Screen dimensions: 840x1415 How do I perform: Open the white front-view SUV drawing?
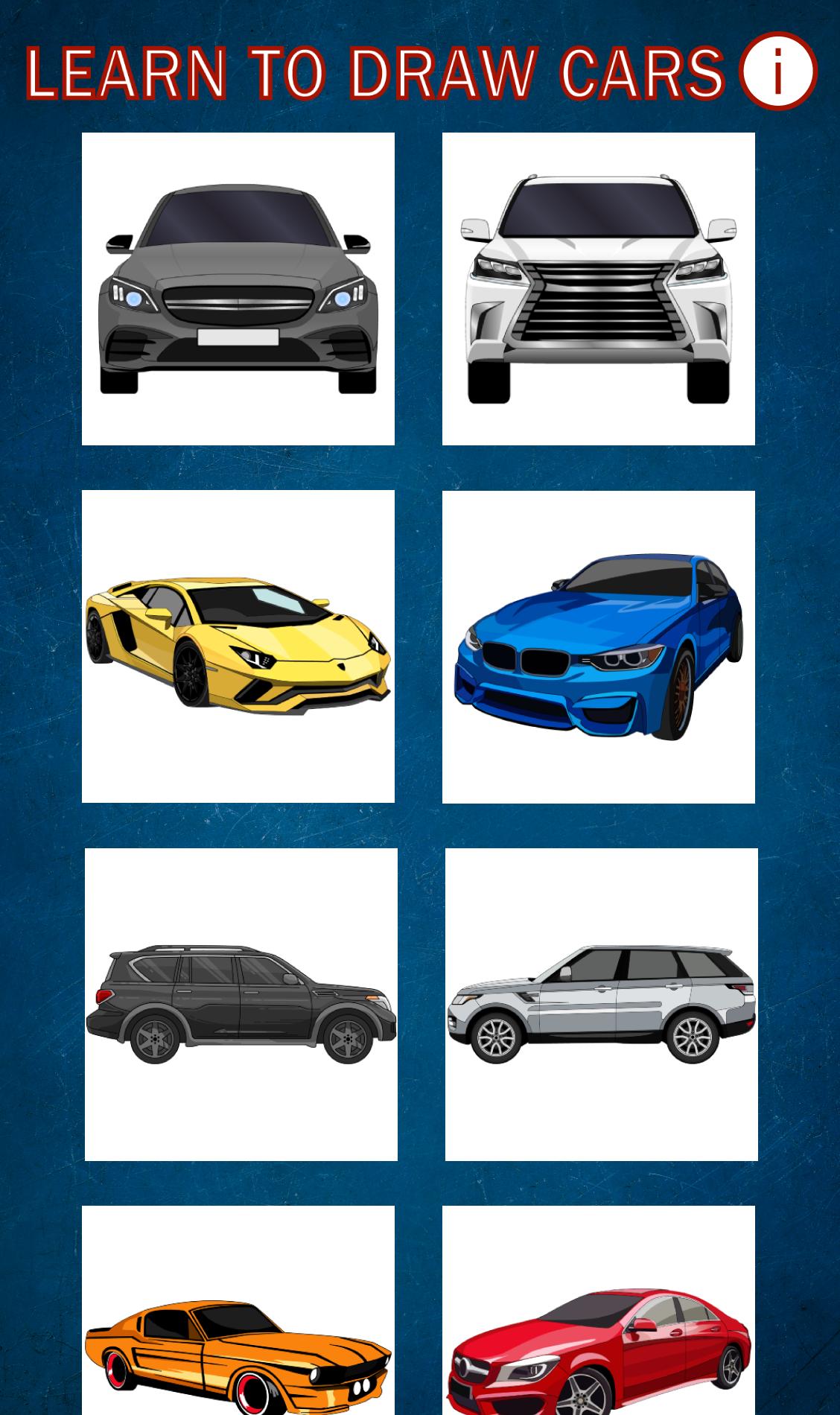[x=599, y=289]
